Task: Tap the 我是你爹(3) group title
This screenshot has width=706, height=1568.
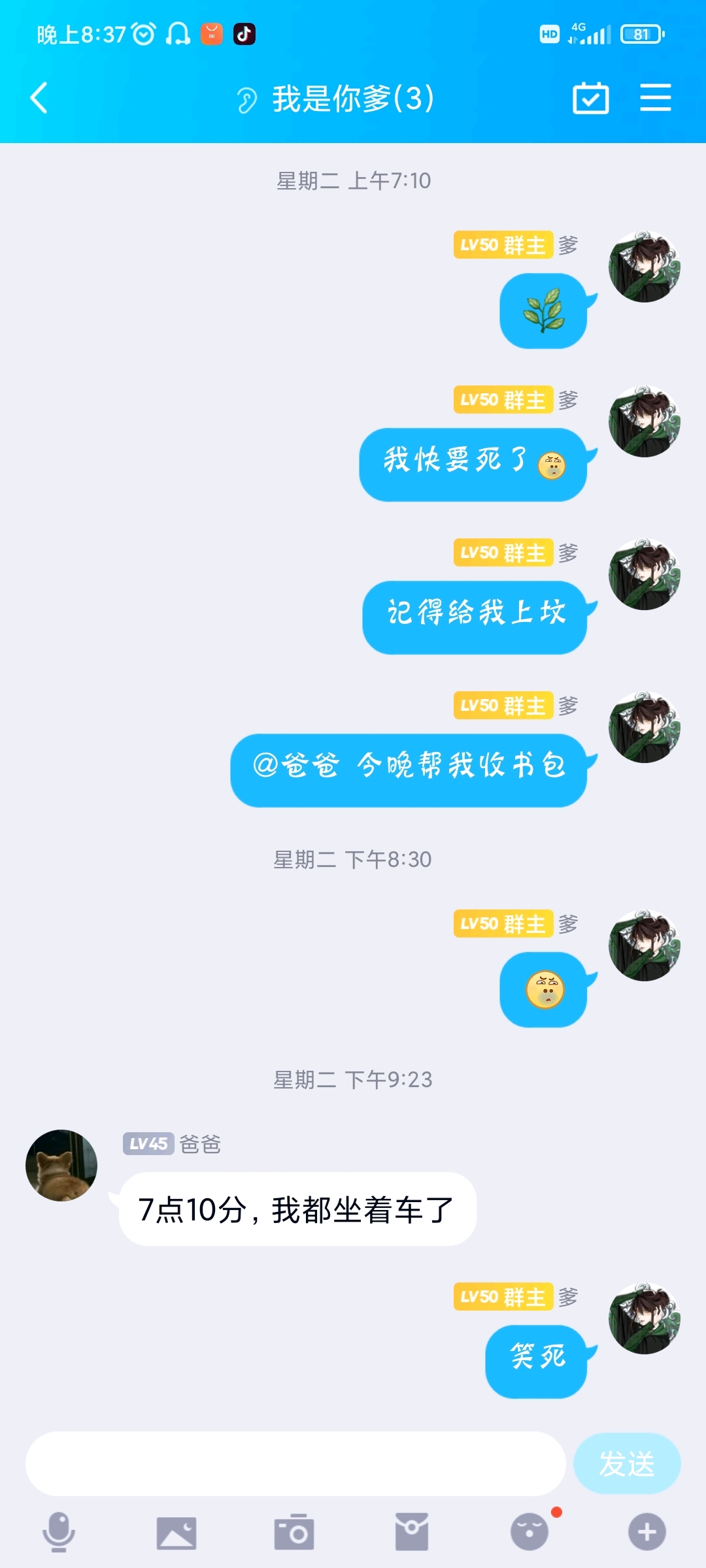Action: tap(353, 99)
